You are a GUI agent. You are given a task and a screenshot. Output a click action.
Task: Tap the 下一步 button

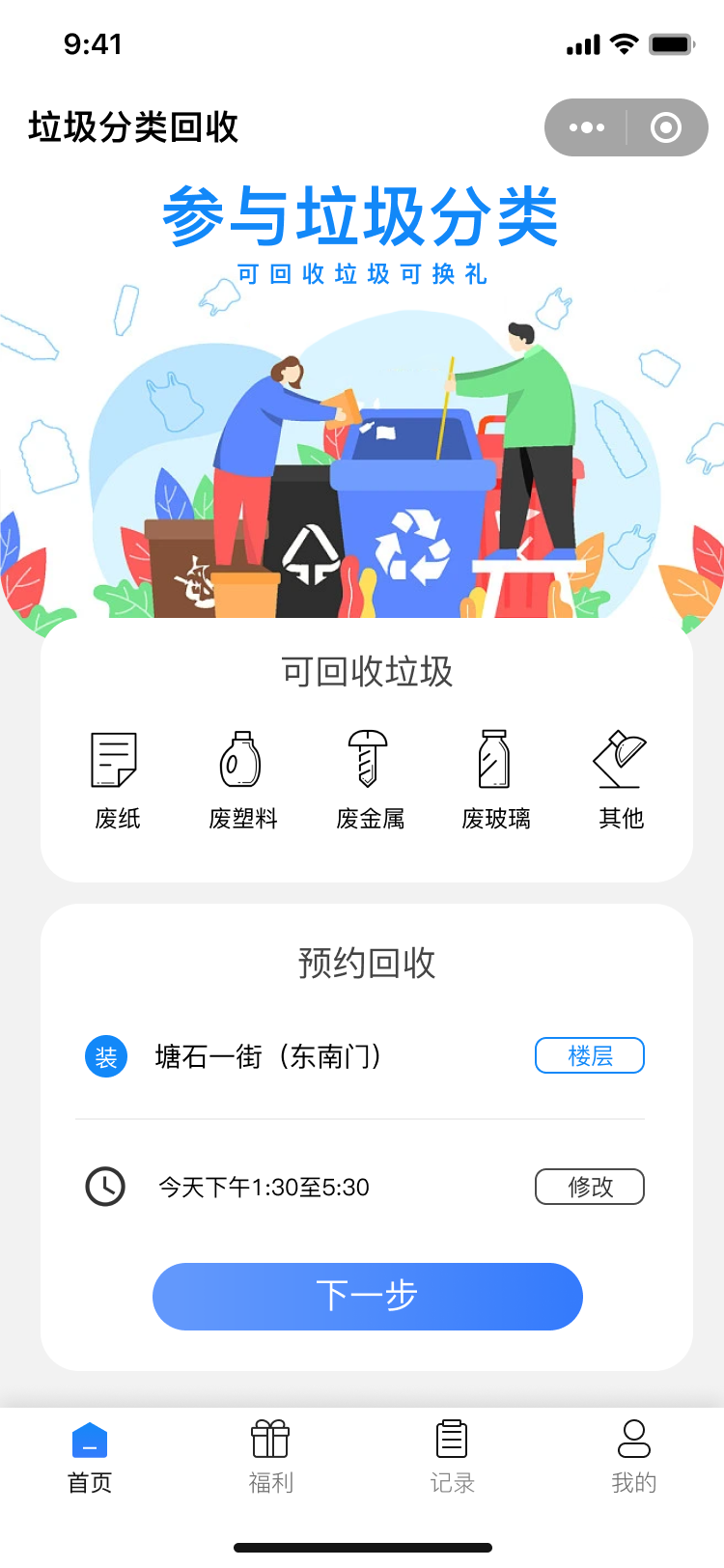368,1296
